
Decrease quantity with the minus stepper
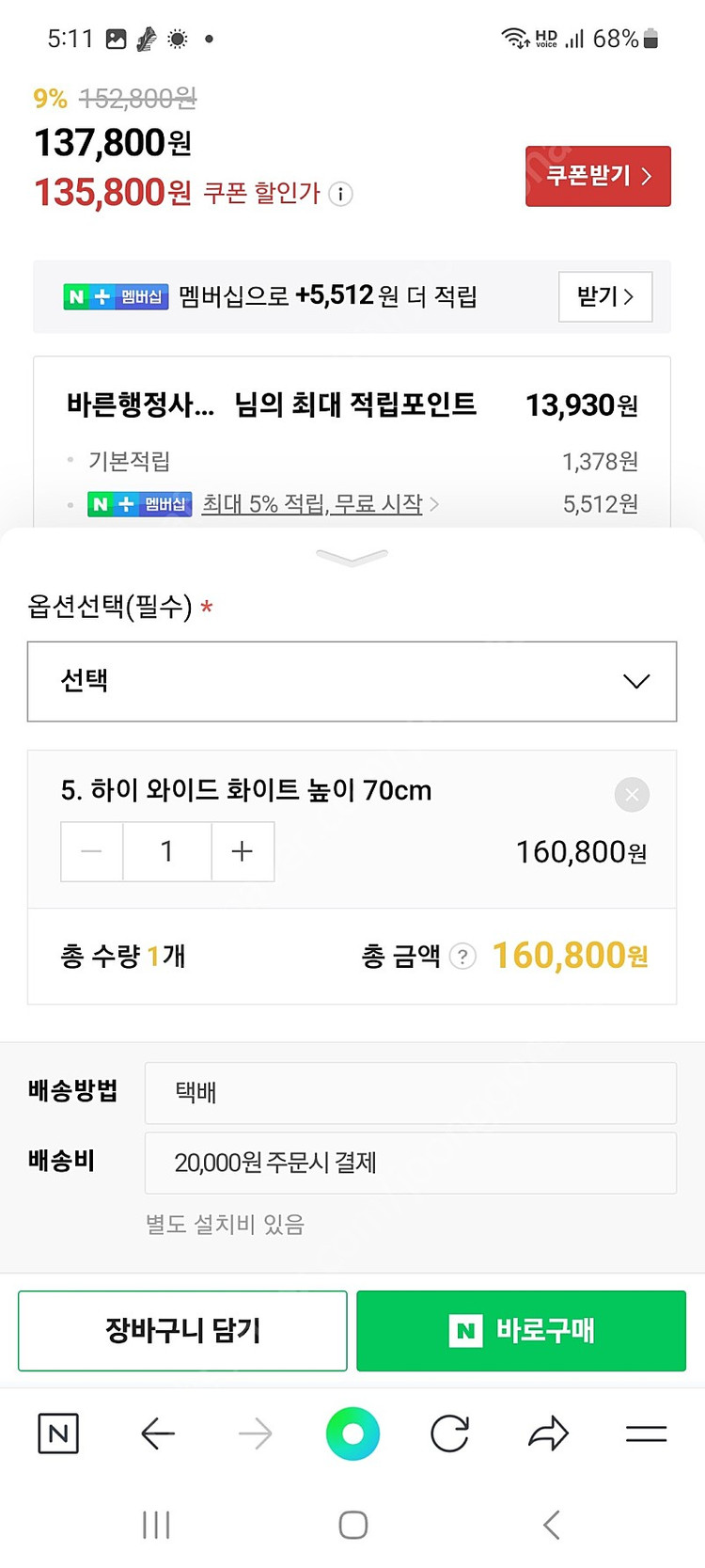pyautogui.click(x=91, y=851)
